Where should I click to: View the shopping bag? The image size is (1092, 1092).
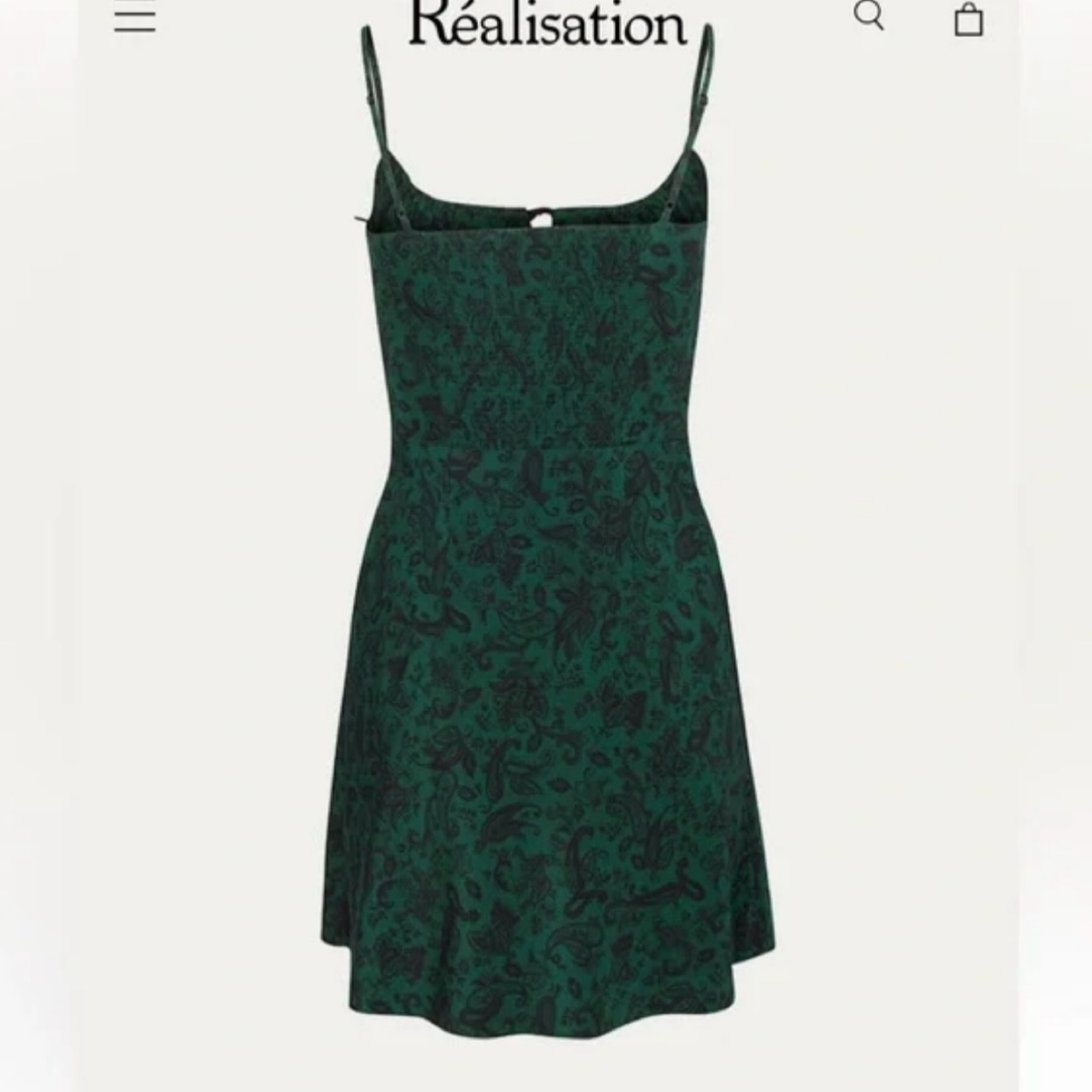[x=968, y=19]
